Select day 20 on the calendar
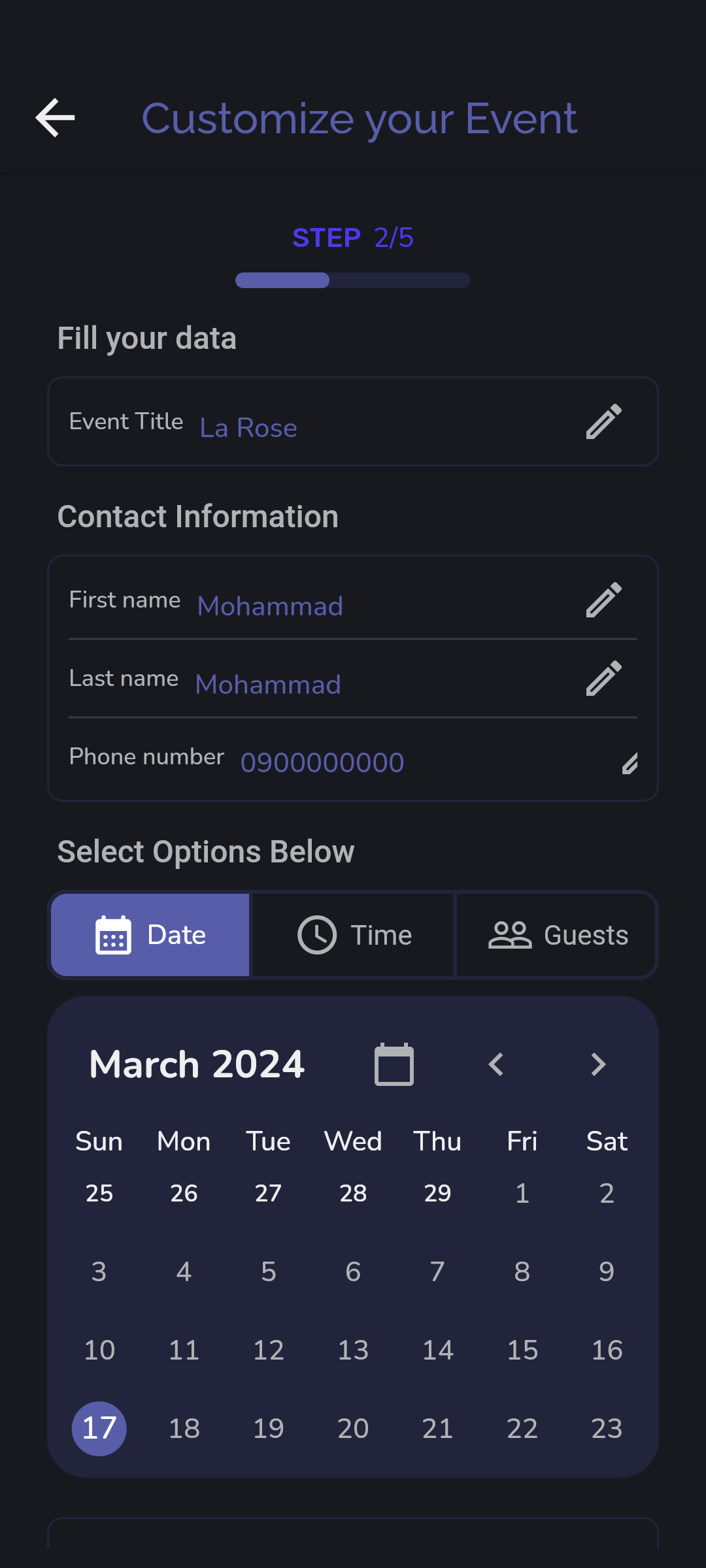The height and width of the screenshot is (1568, 706). point(353,1429)
